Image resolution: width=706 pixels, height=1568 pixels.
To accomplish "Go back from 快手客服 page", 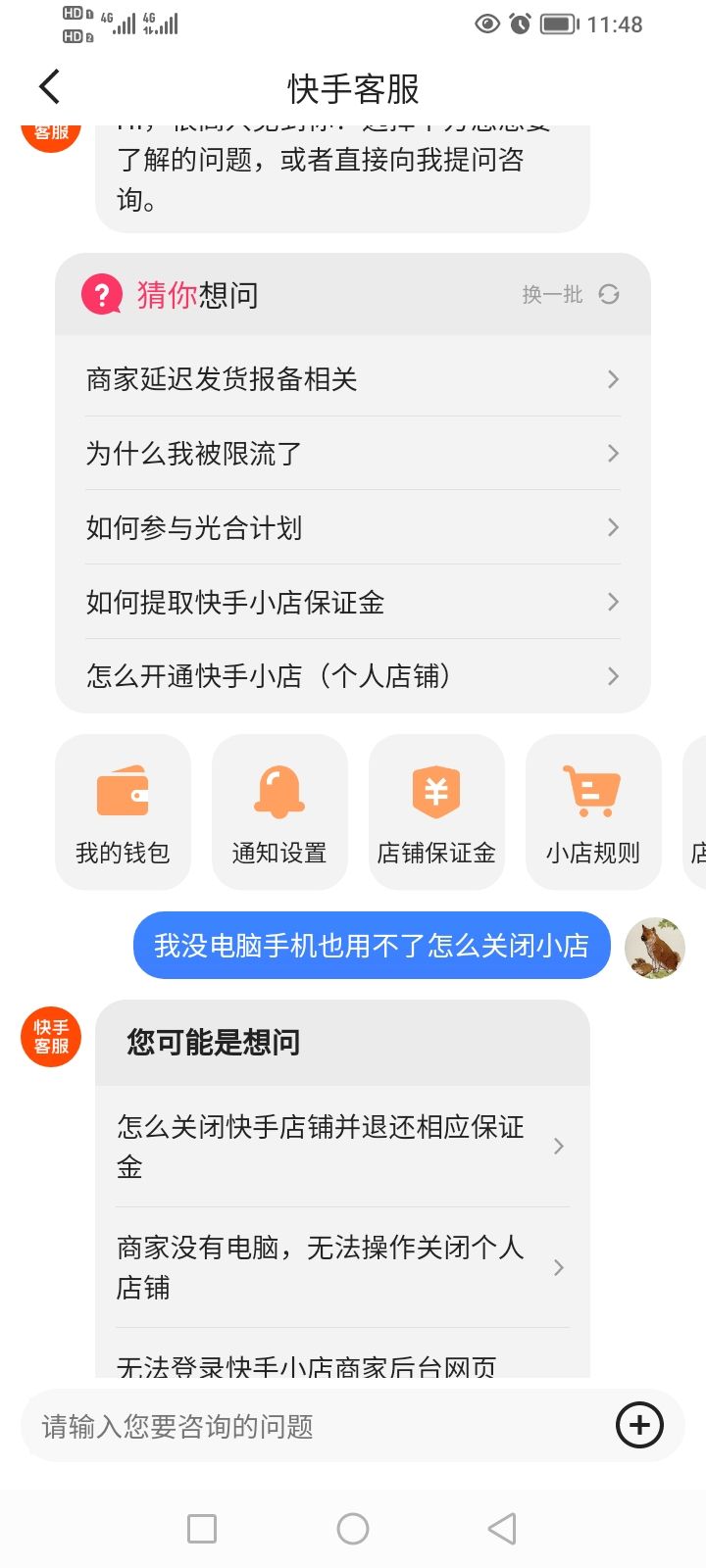I will 49,88.
